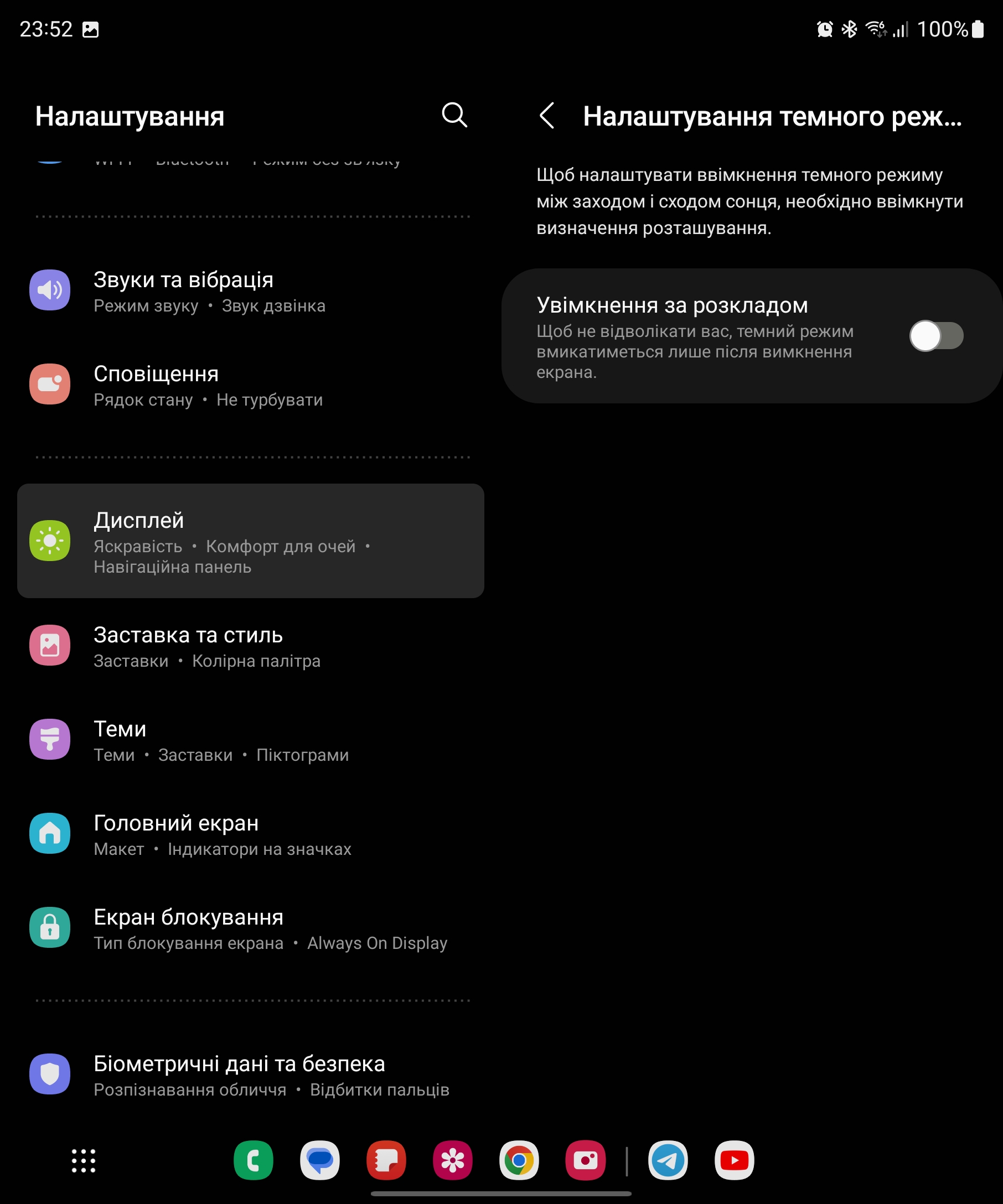Open the apps grid in taskbar
Screen dimensions: 1003x1204
coord(84,1161)
